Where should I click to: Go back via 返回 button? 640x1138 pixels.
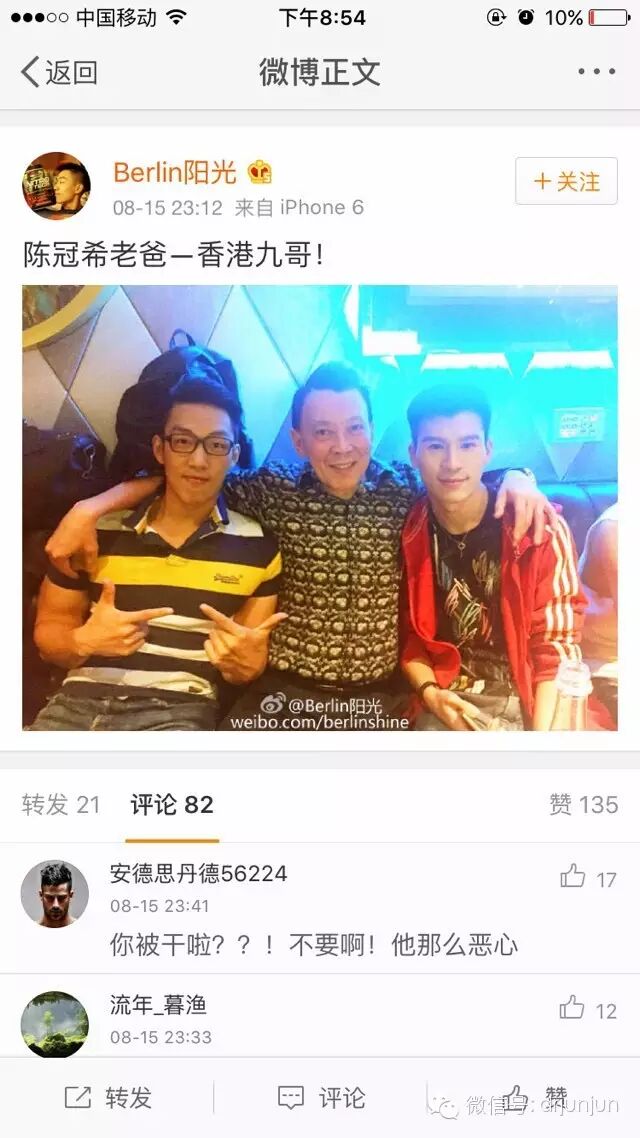click(x=58, y=72)
